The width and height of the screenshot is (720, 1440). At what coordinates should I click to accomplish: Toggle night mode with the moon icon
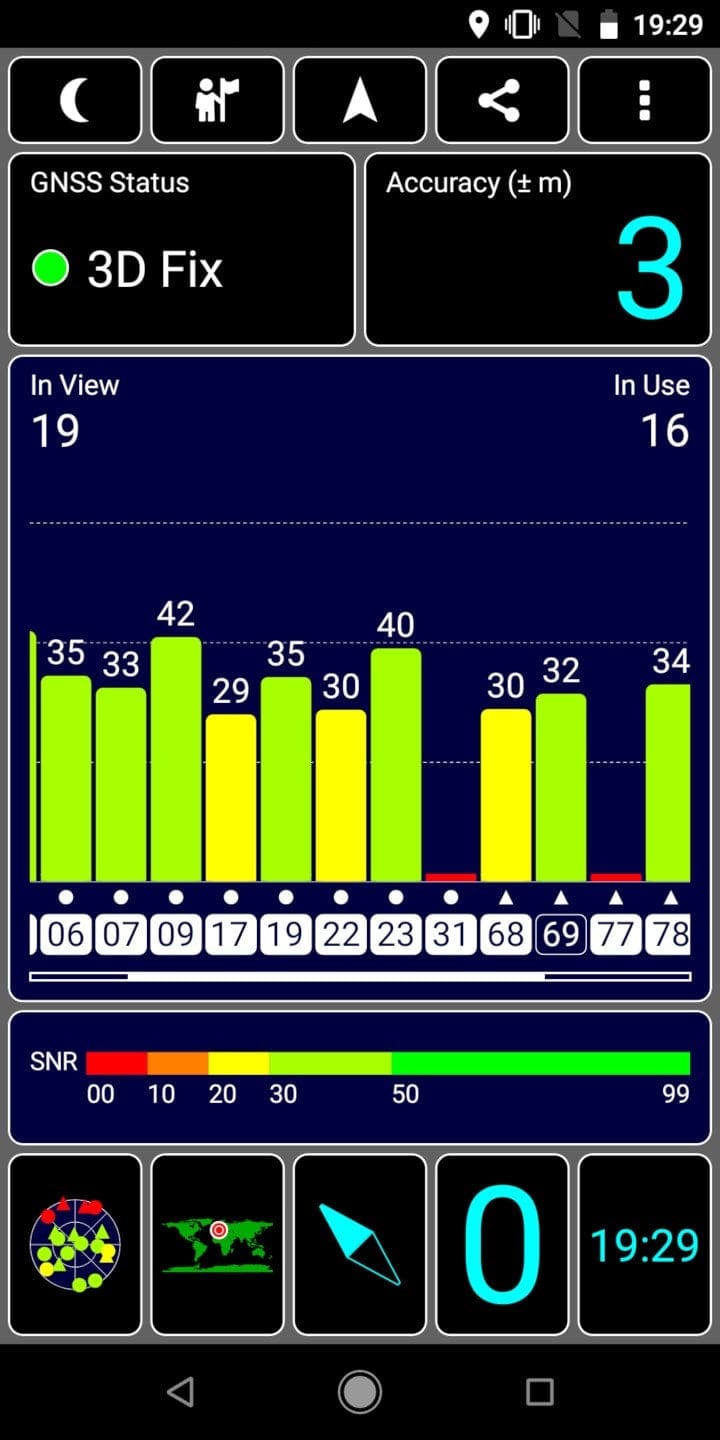[x=75, y=100]
